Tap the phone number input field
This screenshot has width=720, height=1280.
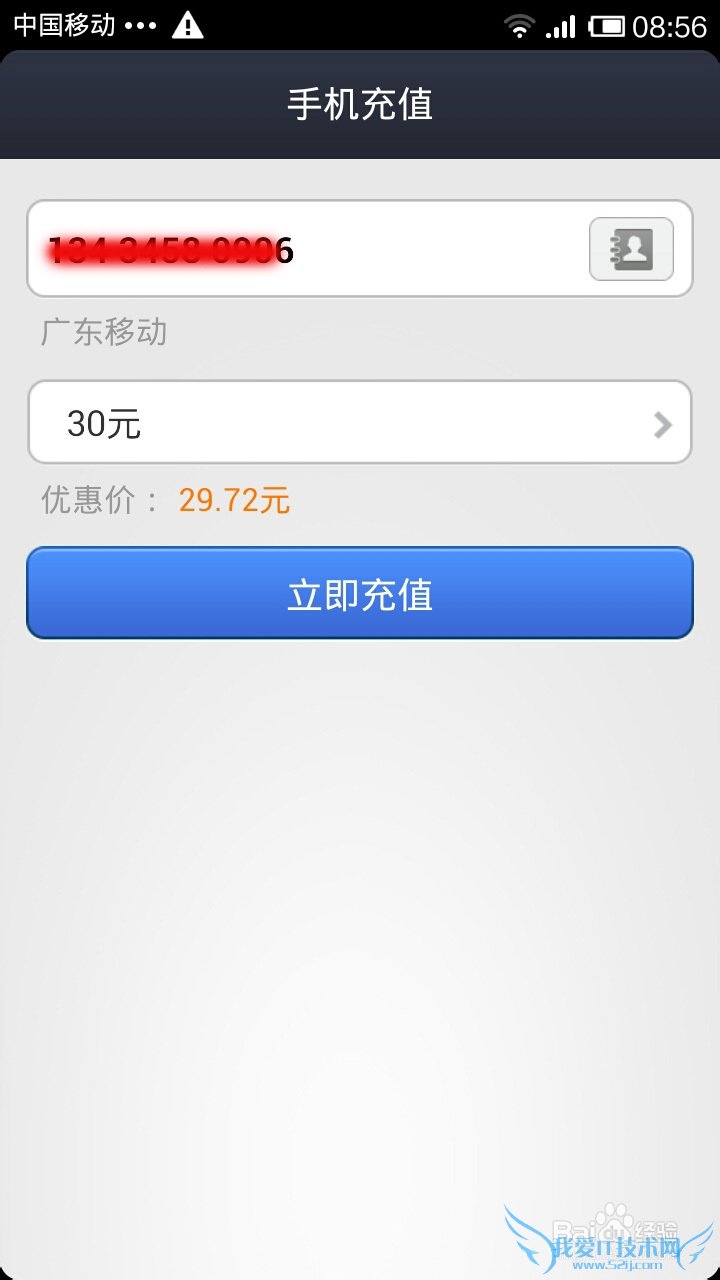click(300, 249)
